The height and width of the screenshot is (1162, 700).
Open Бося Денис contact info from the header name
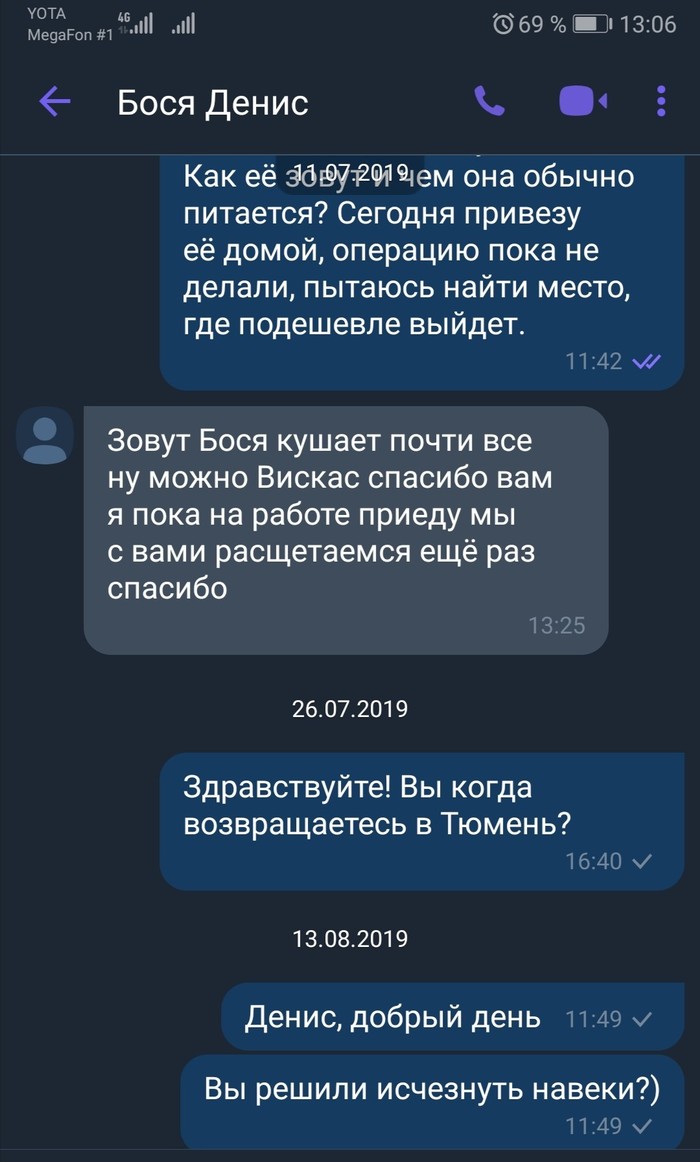tap(213, 102)
